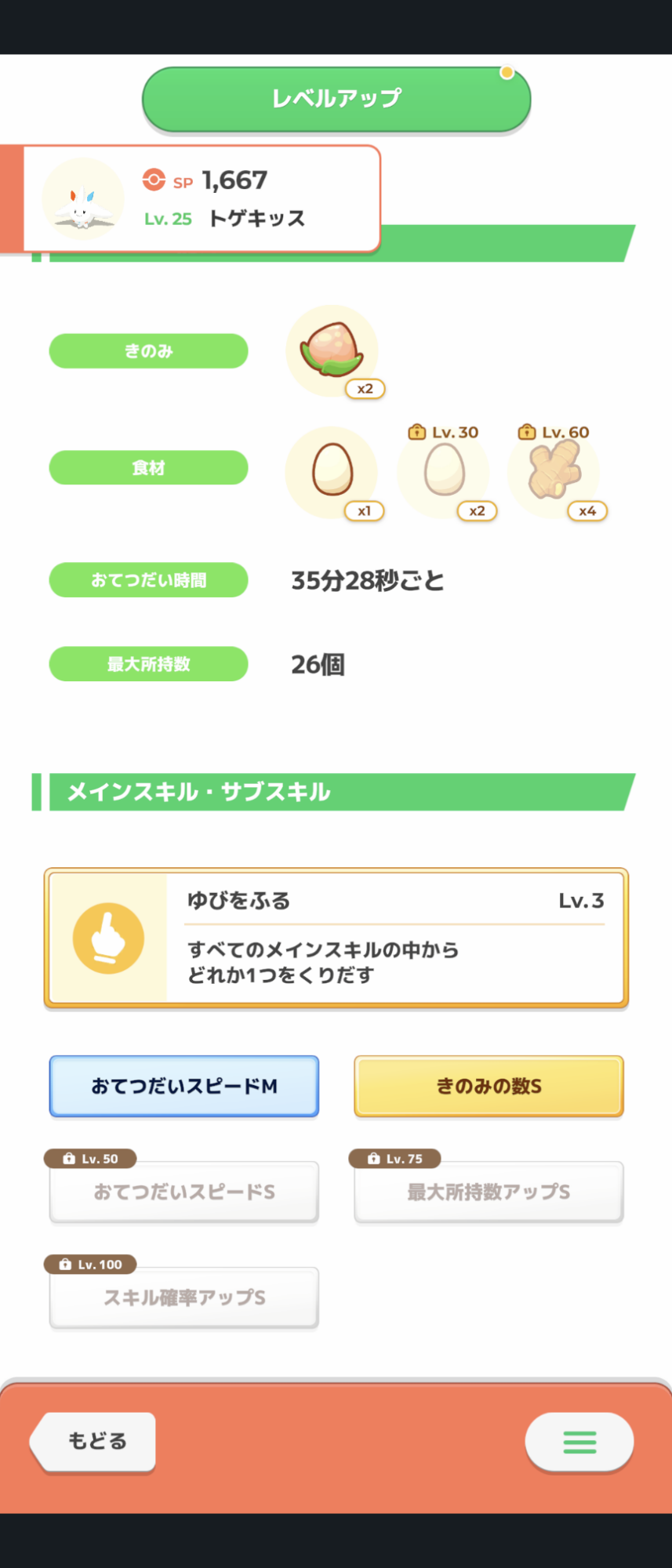
Task: Check locked おてつだいスピードS skill
Action: tap(184, 1192)
